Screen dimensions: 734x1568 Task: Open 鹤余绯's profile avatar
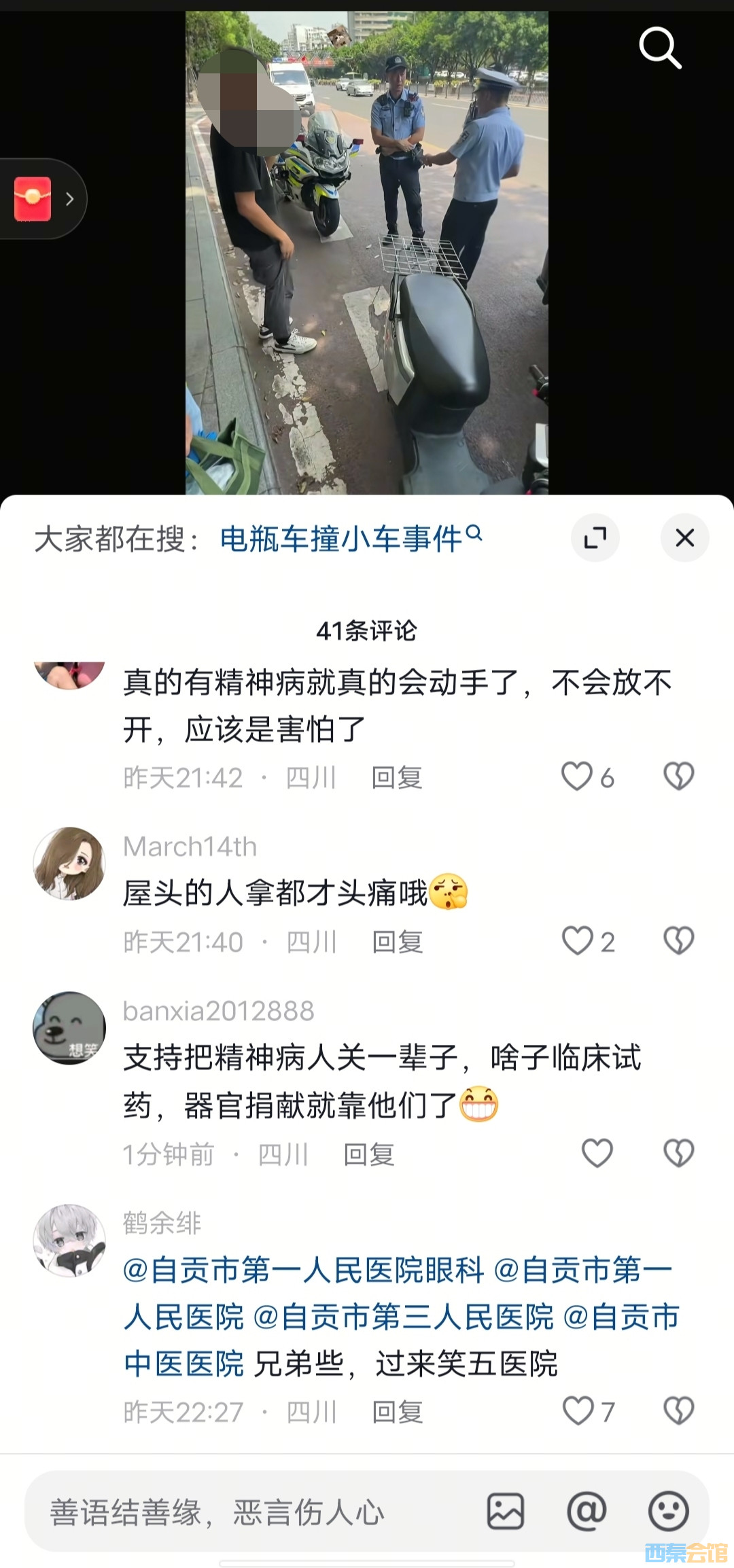point(69,1241)
